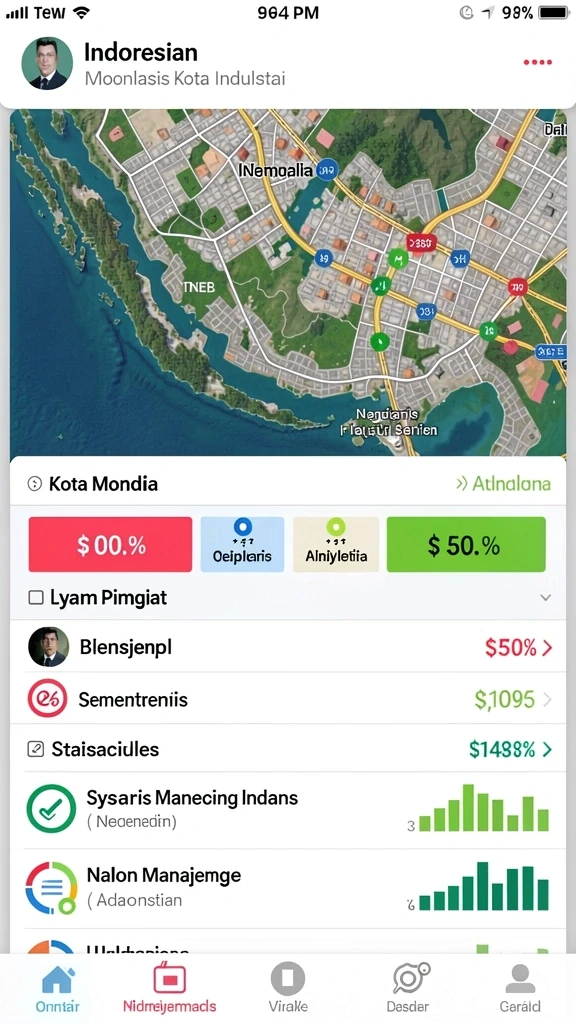This screenshot has height=1024, width=576.
Task: Select the green $50.% button
Action: pyautogui.click(x=466, y=545)
